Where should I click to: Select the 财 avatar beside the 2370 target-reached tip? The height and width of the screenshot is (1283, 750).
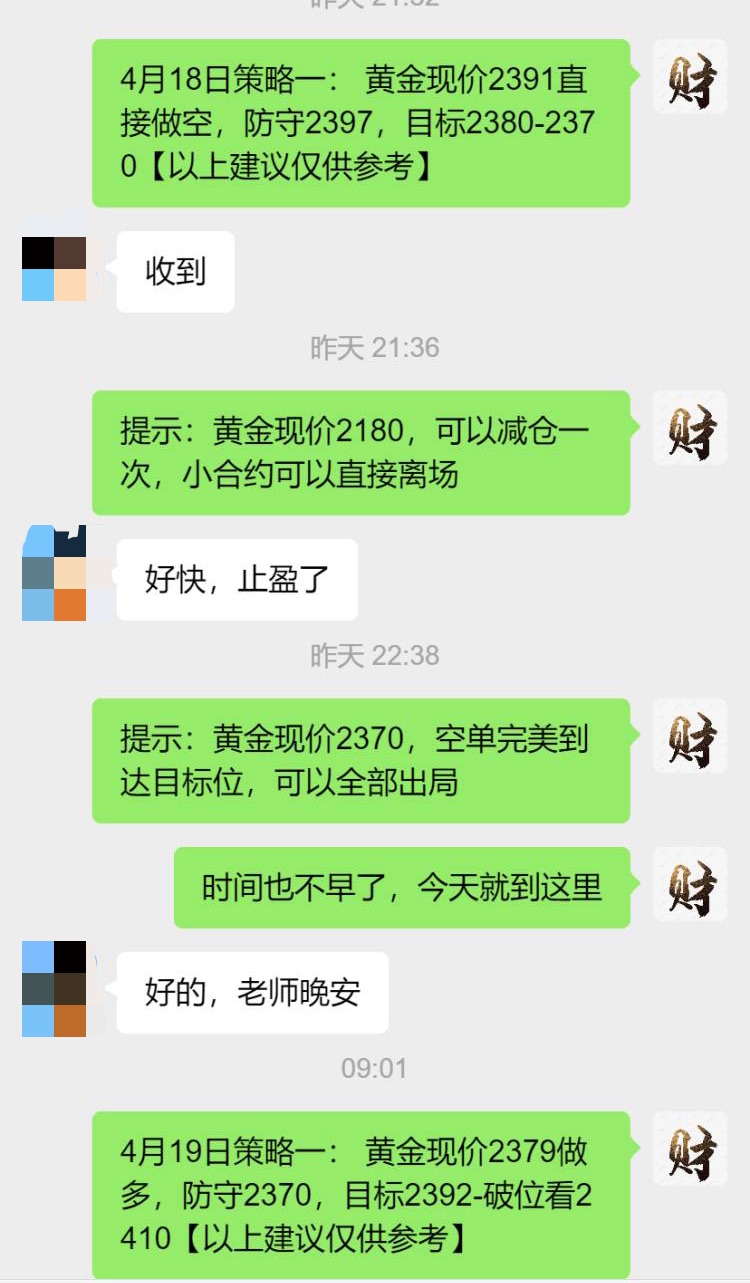click(x=690, y=737)
